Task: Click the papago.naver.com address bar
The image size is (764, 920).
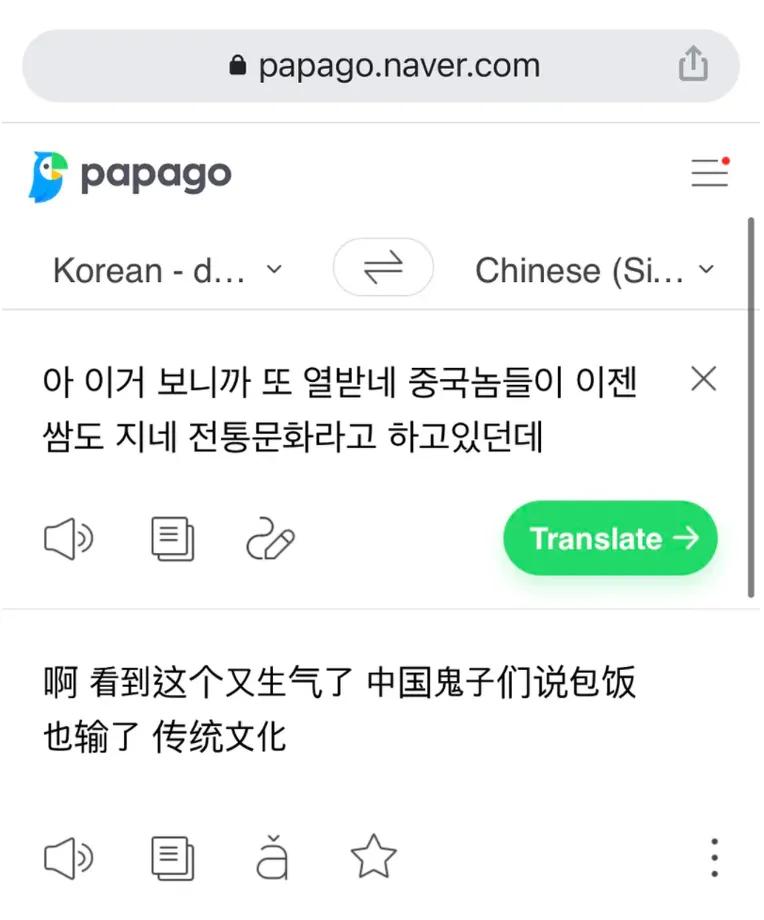Action: tap(382, 64)
